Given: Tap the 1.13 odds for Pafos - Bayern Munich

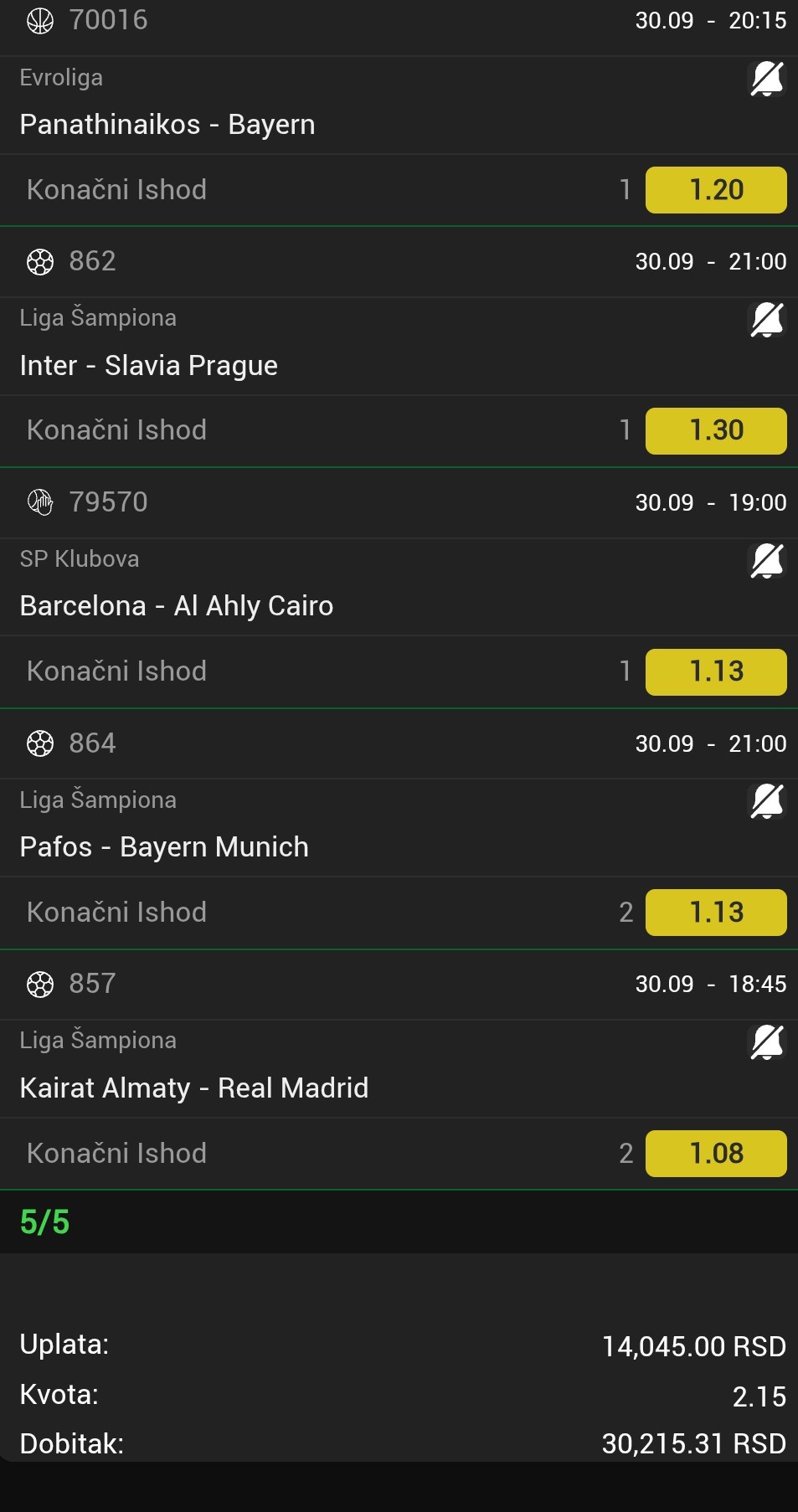Looking at the screenshot, I should 716,913.
